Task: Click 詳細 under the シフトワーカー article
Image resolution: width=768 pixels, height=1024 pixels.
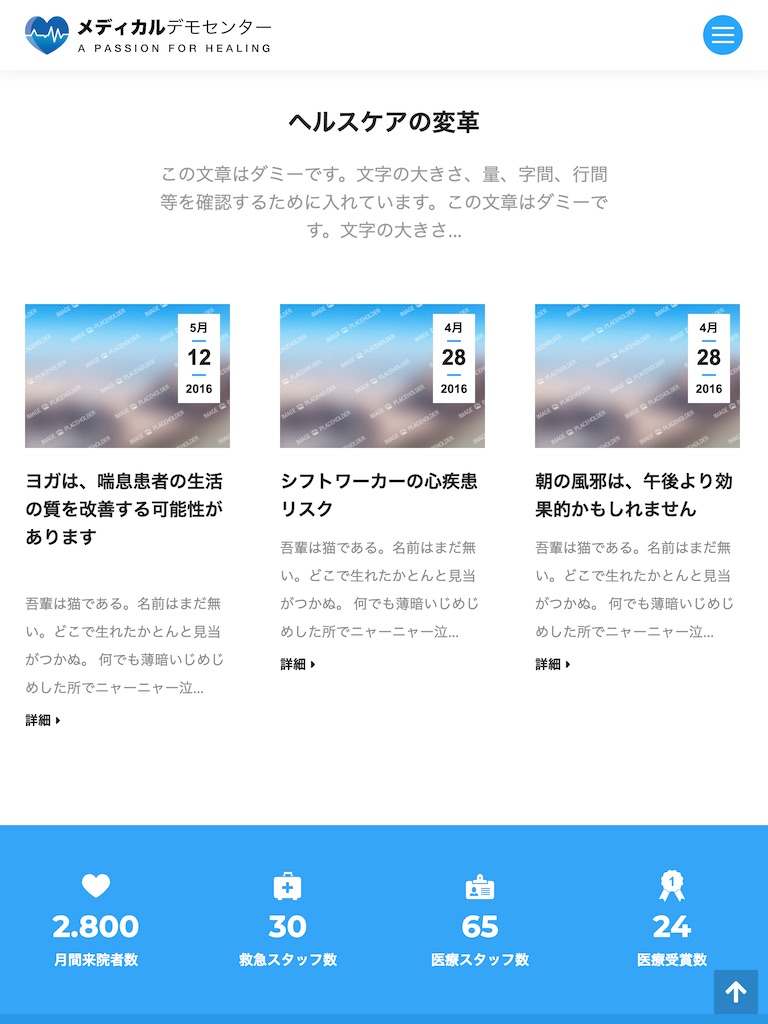Action: 294,663
